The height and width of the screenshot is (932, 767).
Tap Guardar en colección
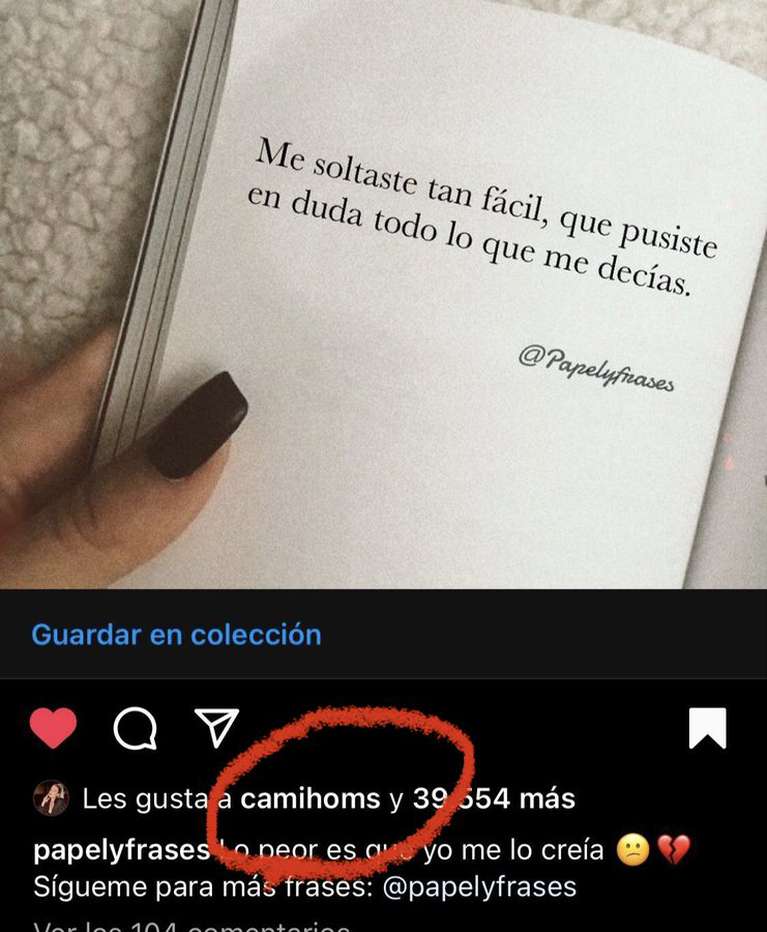coord(176,634)
